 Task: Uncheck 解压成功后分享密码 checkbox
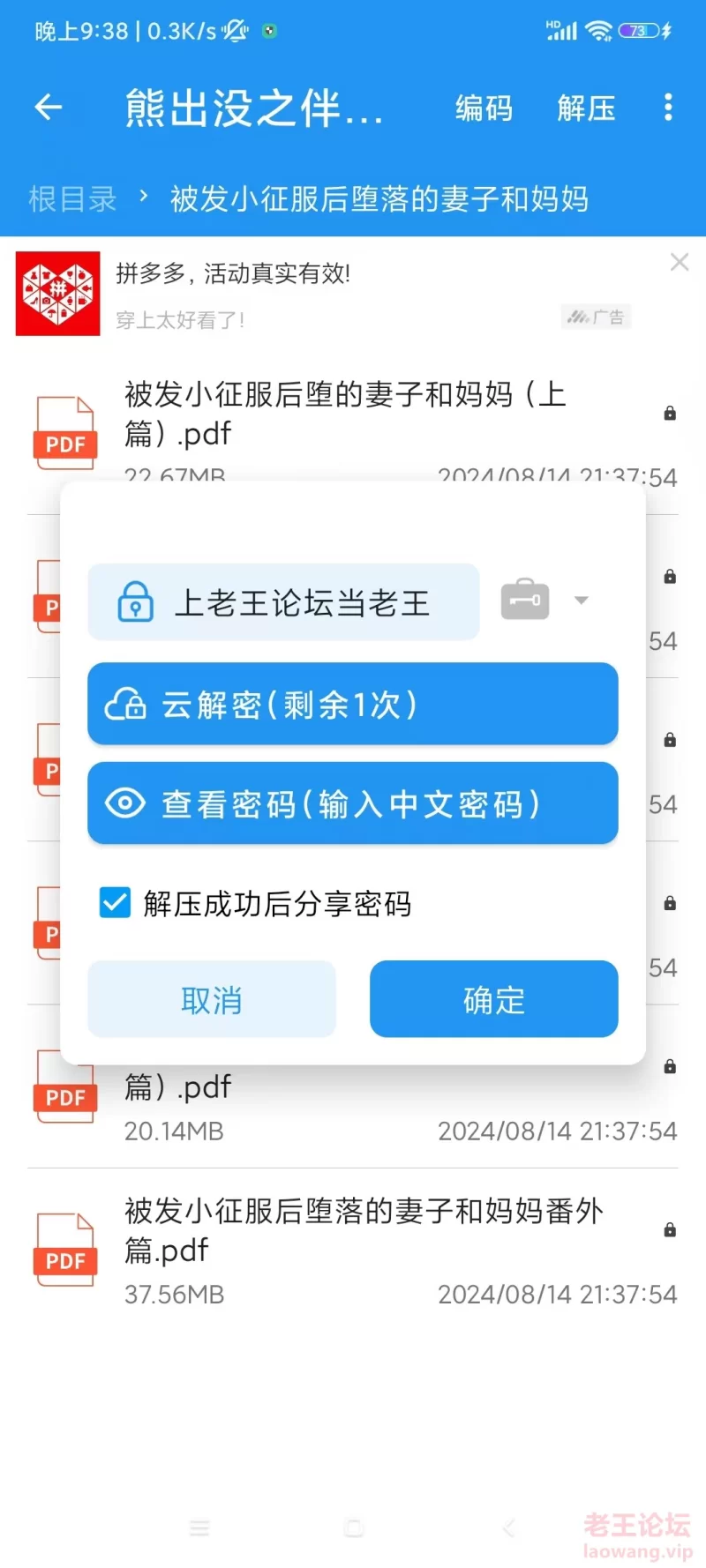[x=116, y=903]
